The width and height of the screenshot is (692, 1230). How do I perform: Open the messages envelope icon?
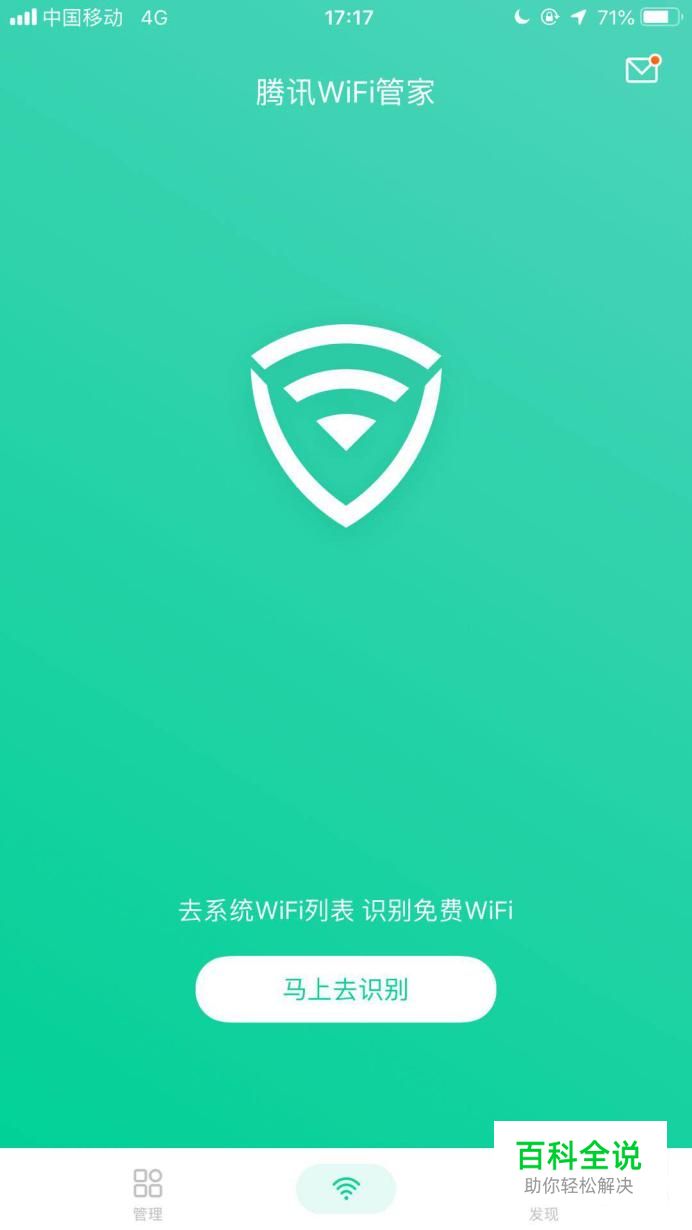pyautogui.click(x=642, y=69)
